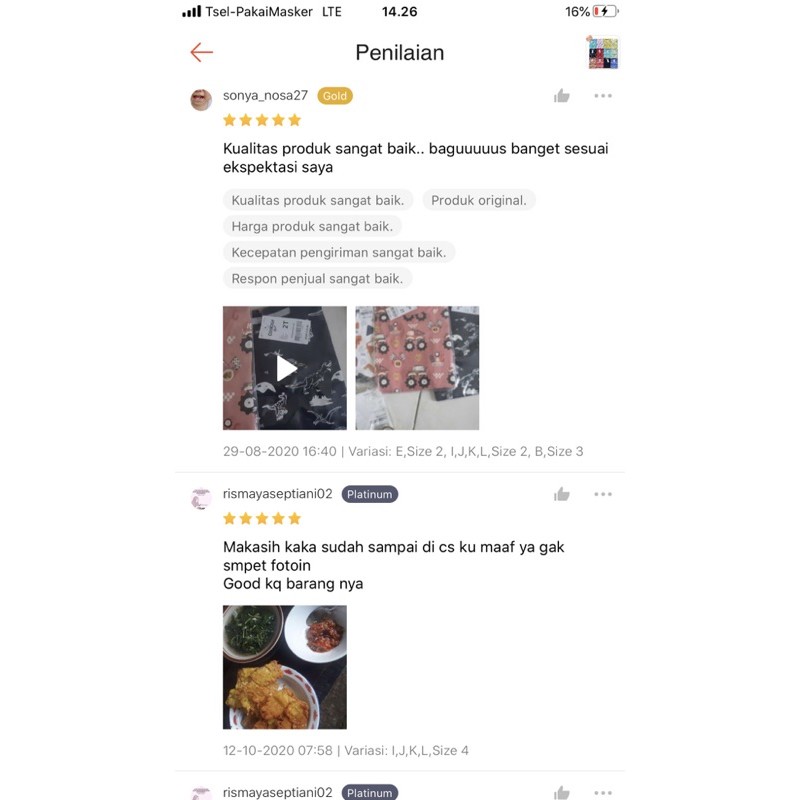Image resolution: width=800 pixels, height=800 pixels.
Task: Open the product thumbnail next to Penilaian
Action: pyautogui.click(x=603, y=52)
